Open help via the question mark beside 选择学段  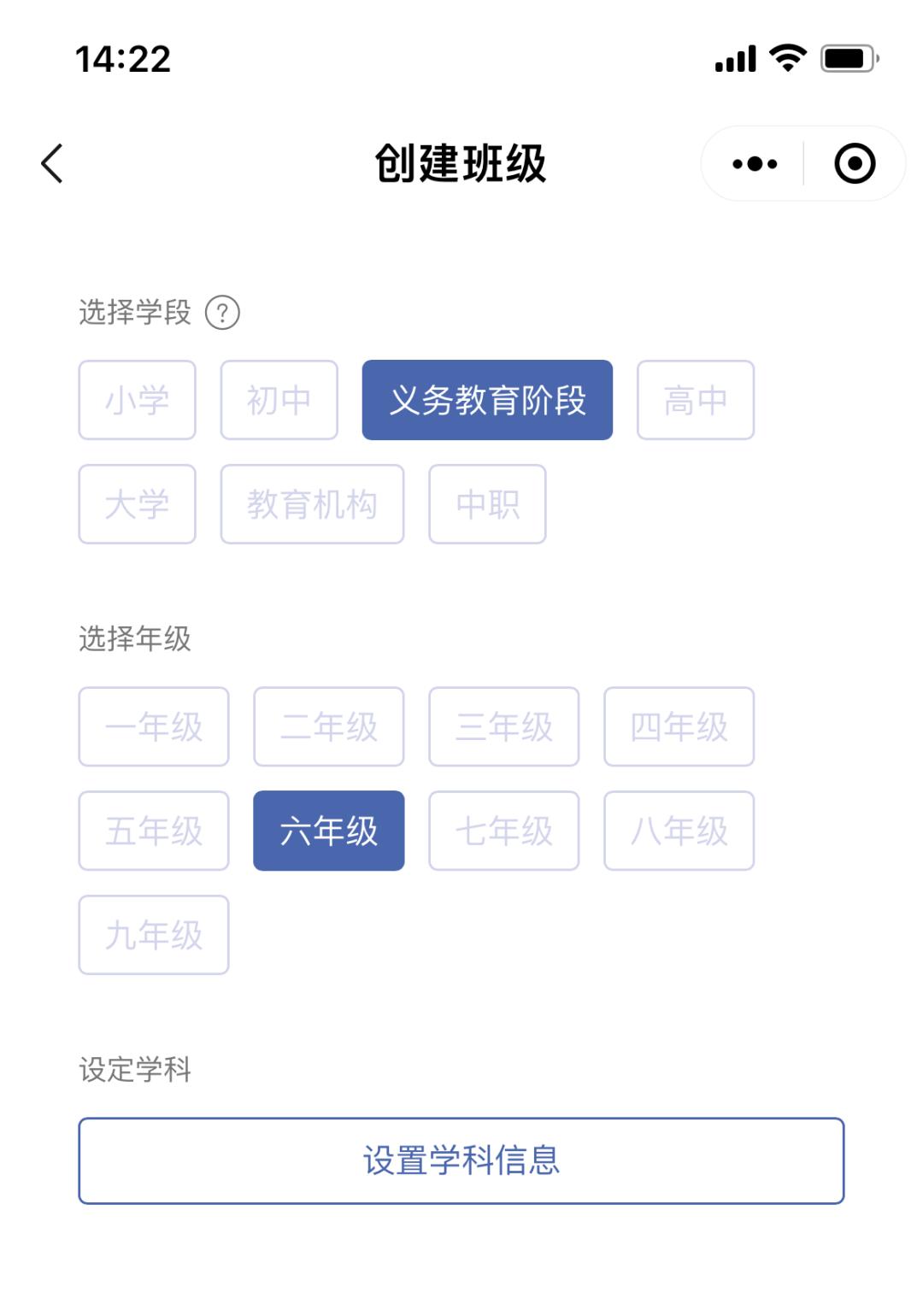[x=224, y=313]
